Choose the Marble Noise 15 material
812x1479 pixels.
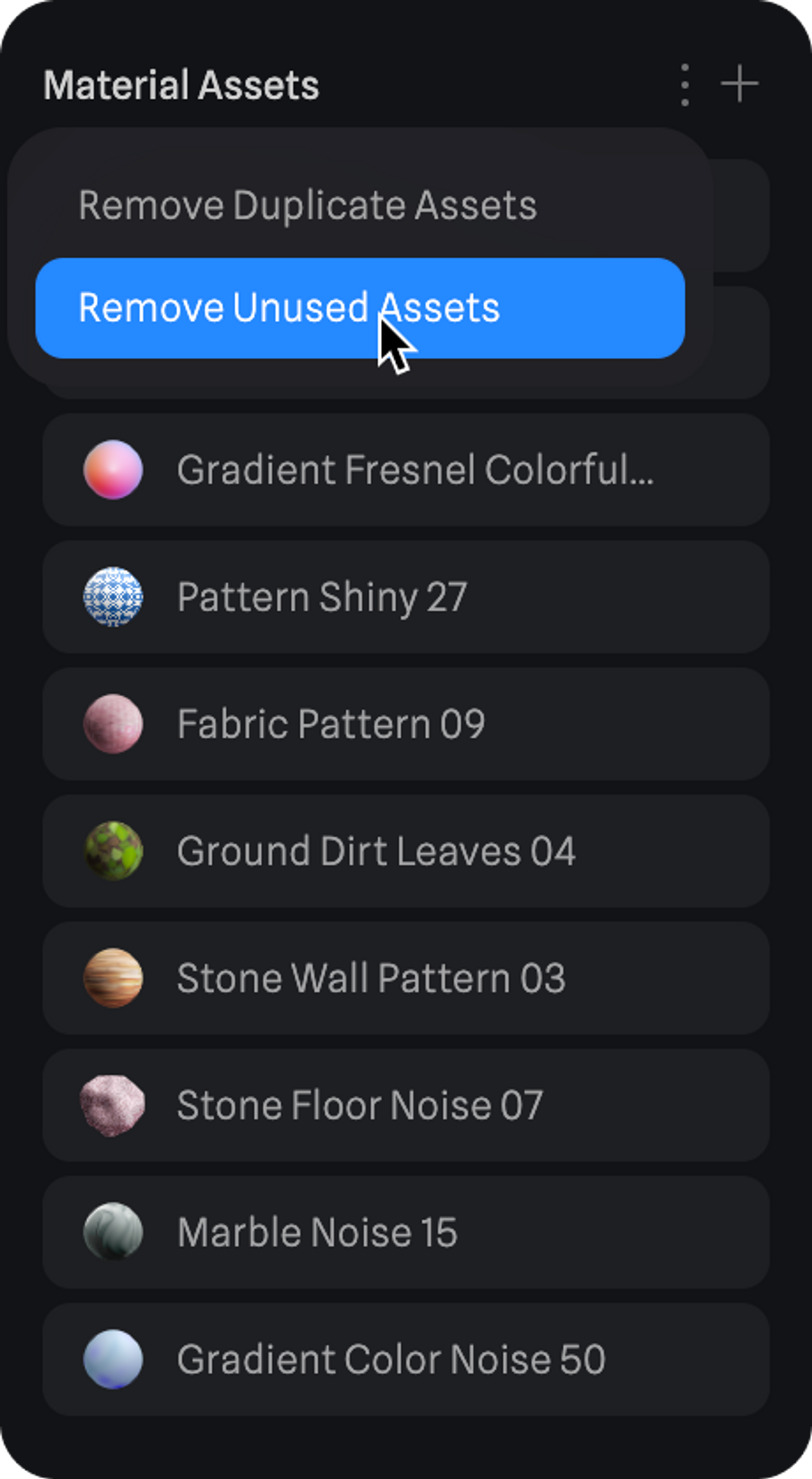click(x=406, y=1232)
